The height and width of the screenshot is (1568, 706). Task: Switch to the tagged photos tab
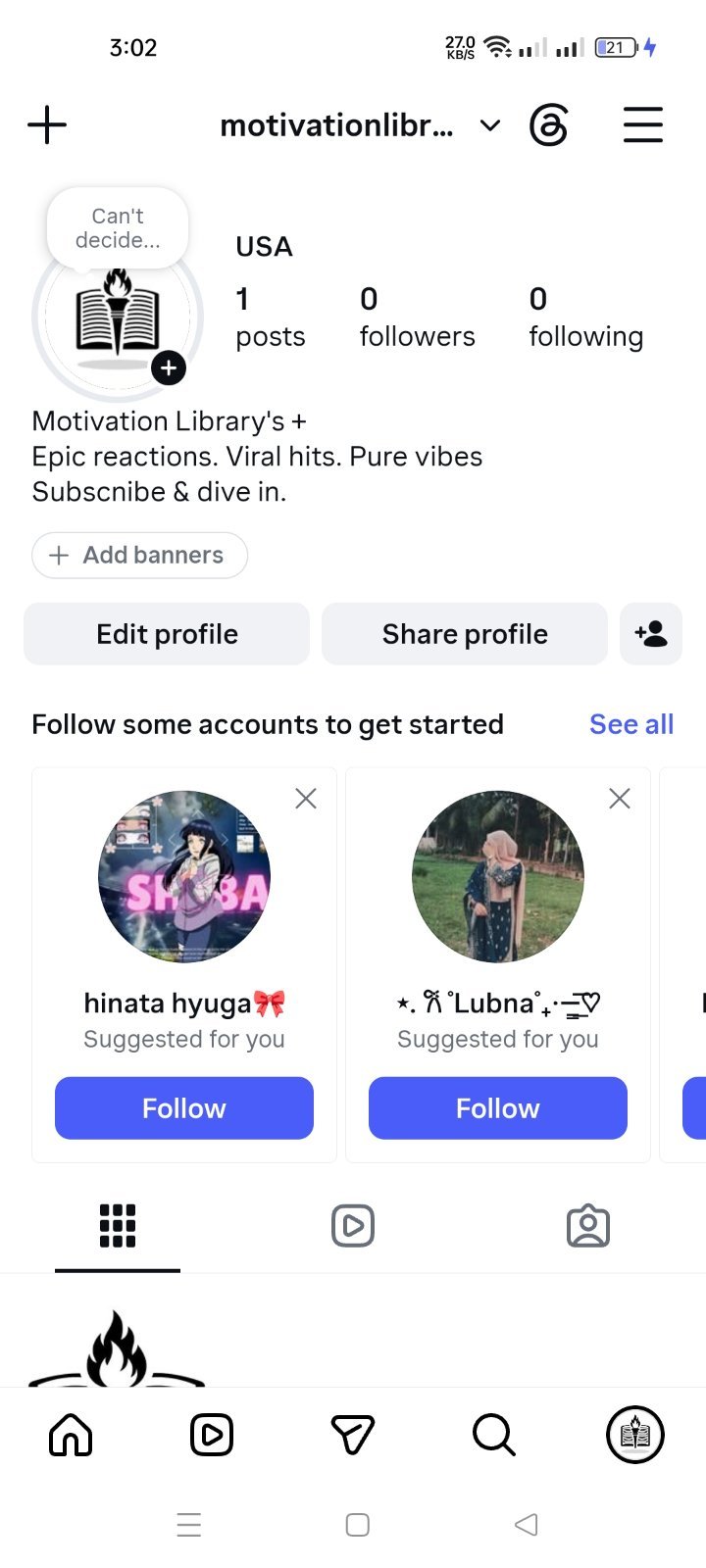pyautogui.click(x=588, y=1226)
